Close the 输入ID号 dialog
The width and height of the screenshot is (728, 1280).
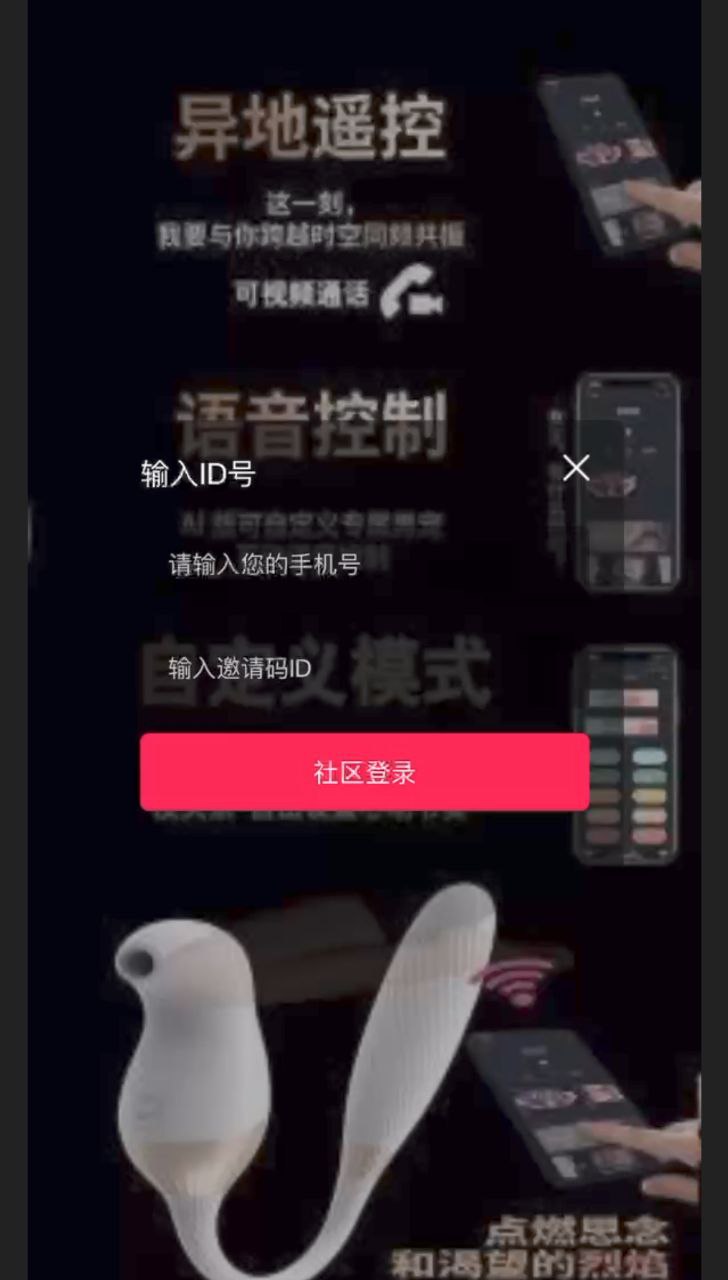576,468
